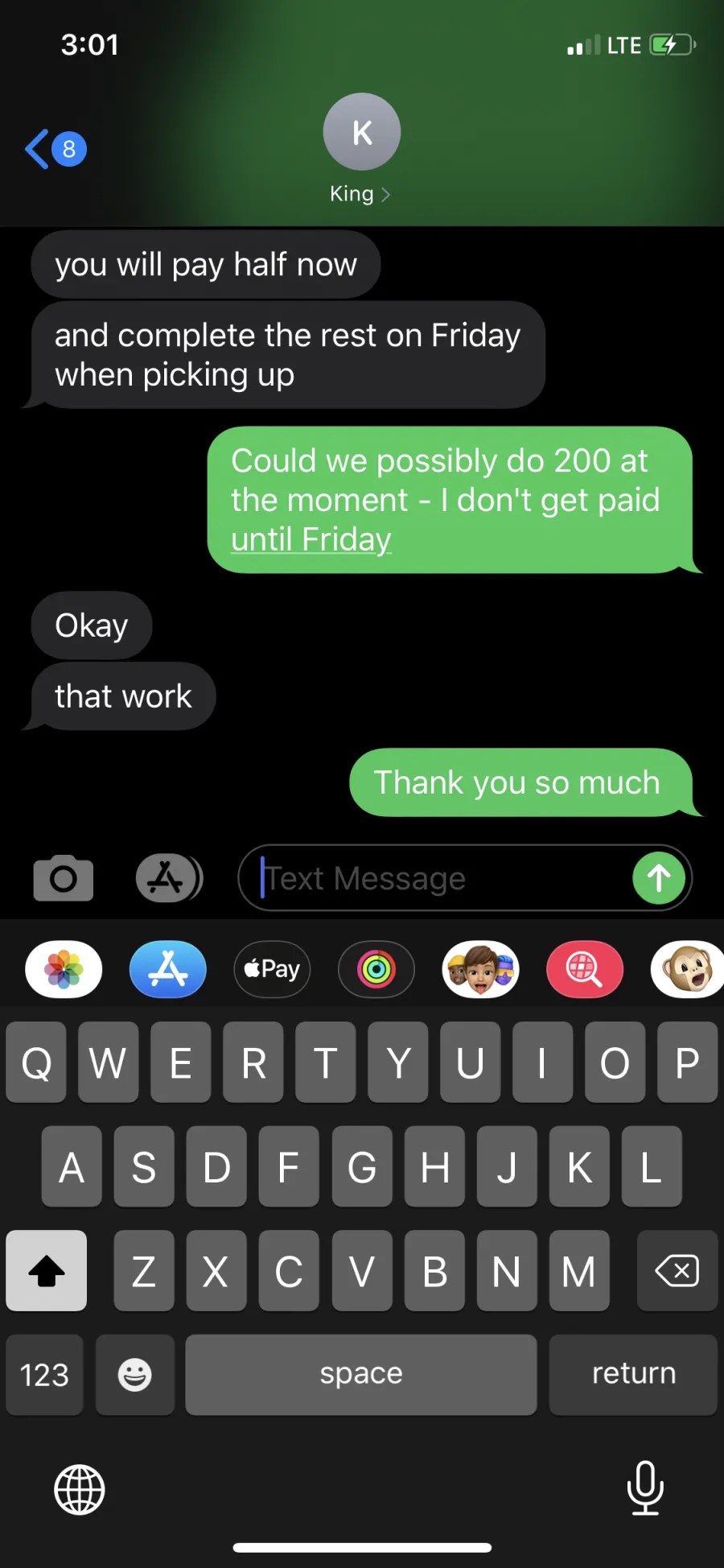Open King's contact details
This screenshot has height=1568, width=724.
click(361, 150)
